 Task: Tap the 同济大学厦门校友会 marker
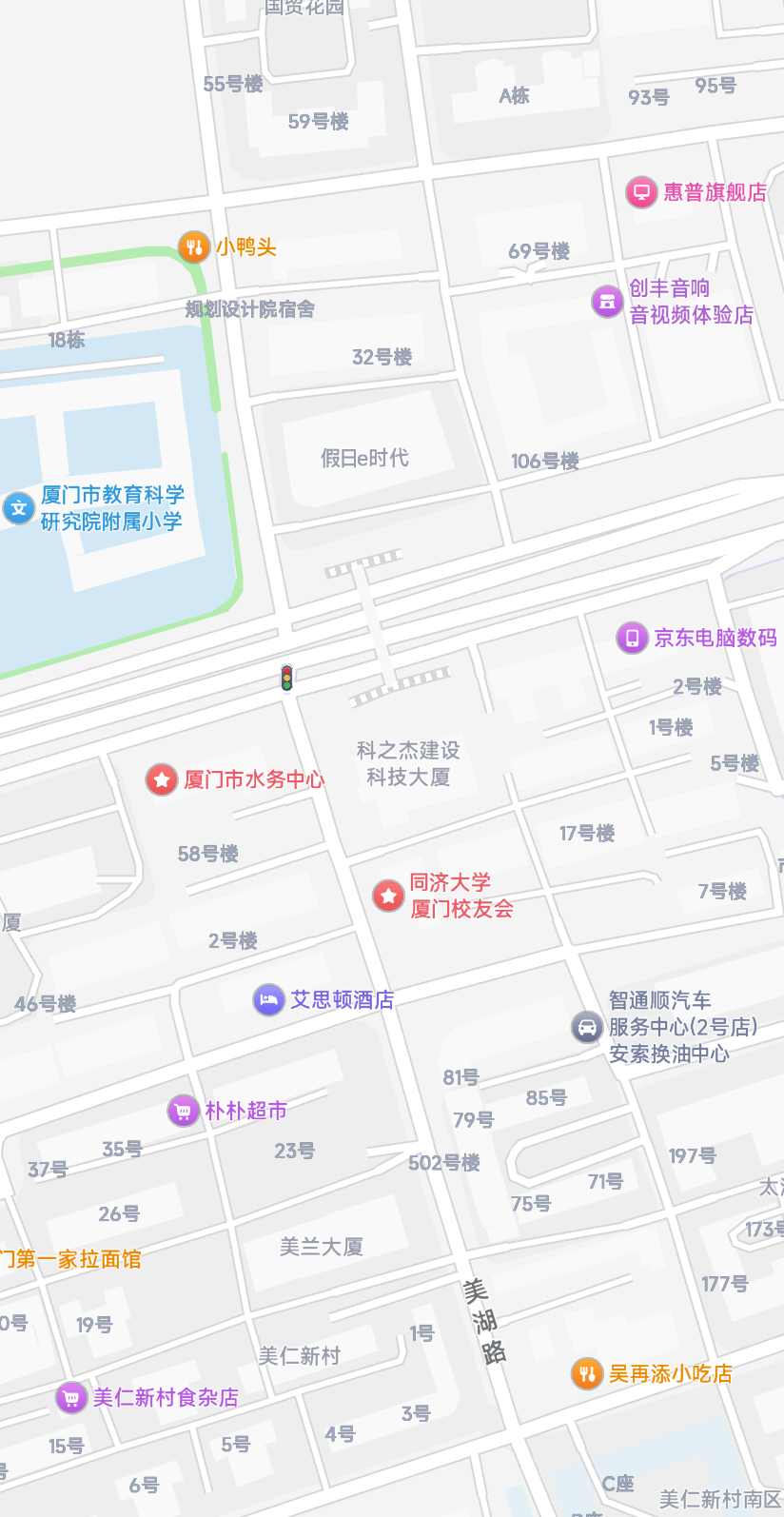pyautogui.click(x=388, y=896)
